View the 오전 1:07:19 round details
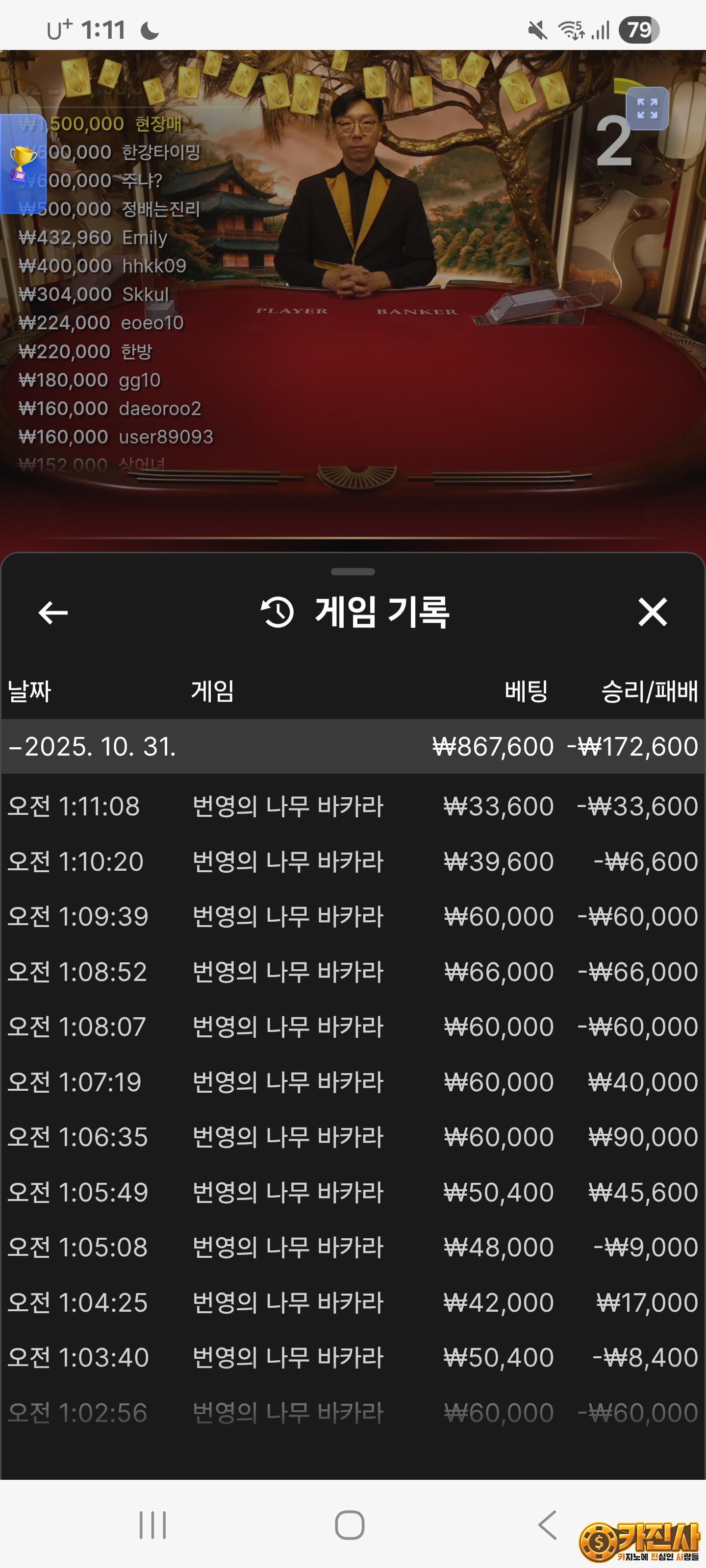Image resolution: width=706 pixels, height=1568 pixels. 353,1082
